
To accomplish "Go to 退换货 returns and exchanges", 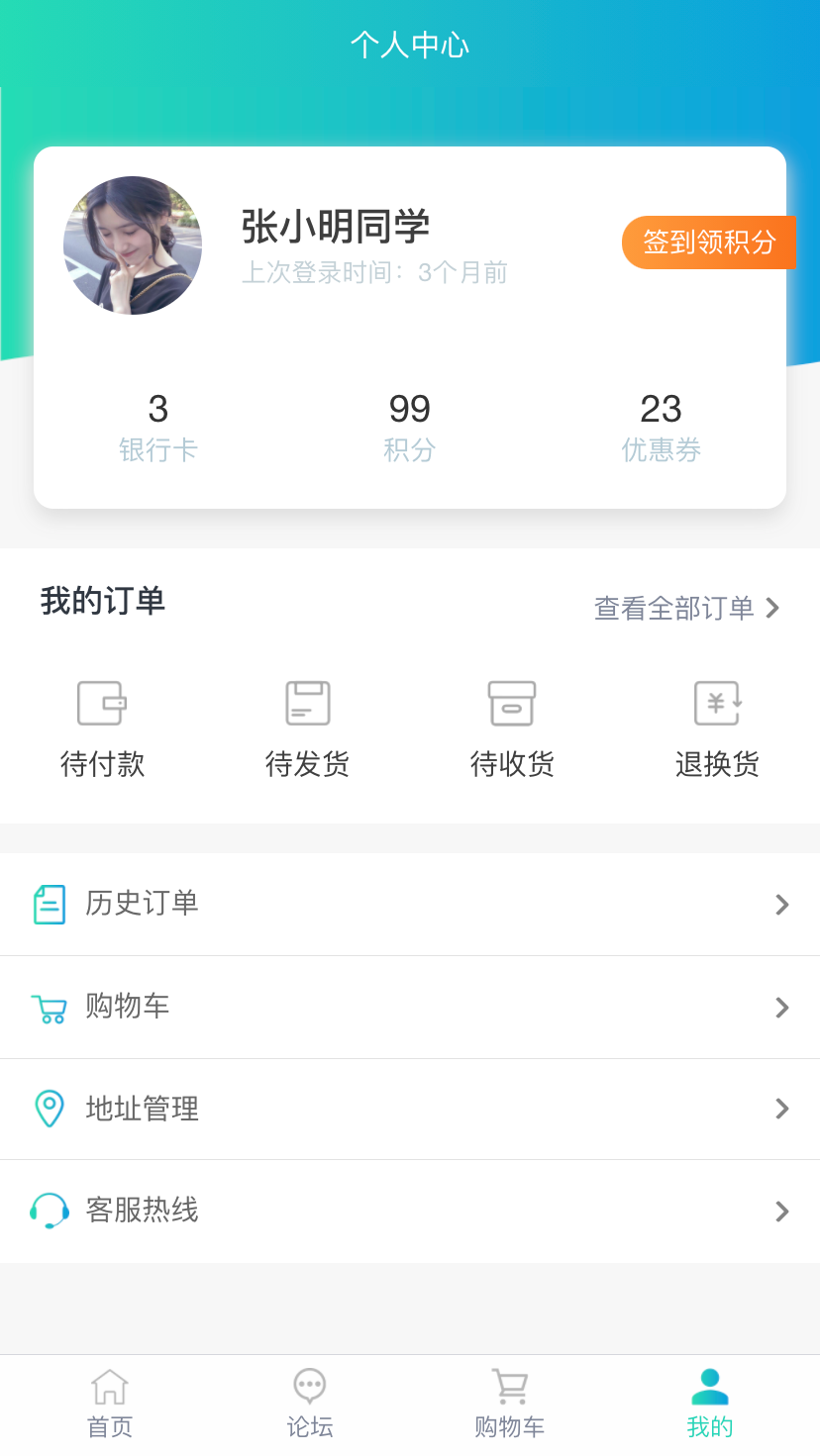I will tap(717, 728).
